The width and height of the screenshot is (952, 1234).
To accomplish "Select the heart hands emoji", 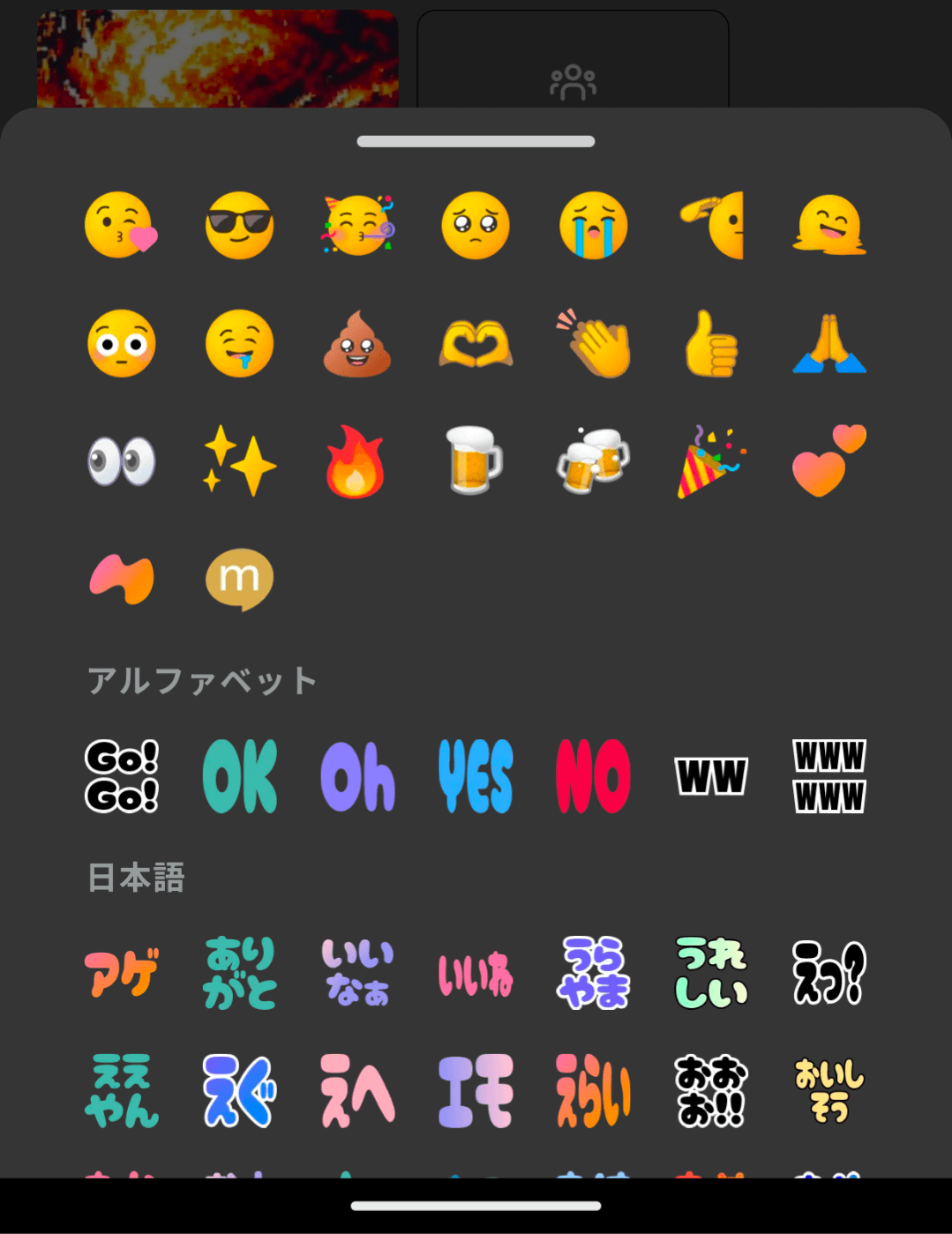I will pos(476,344).
